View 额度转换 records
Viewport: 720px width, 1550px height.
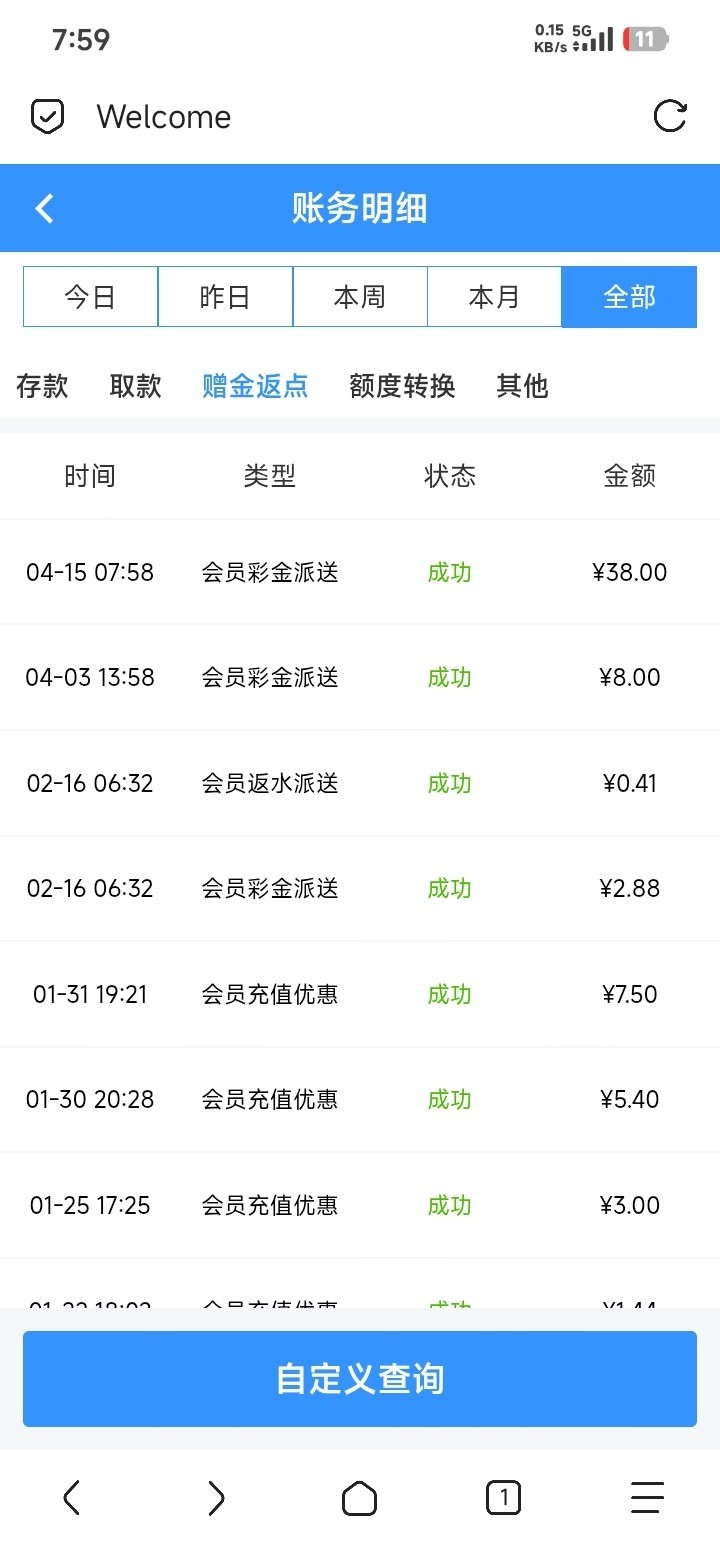tap(402, 385)
